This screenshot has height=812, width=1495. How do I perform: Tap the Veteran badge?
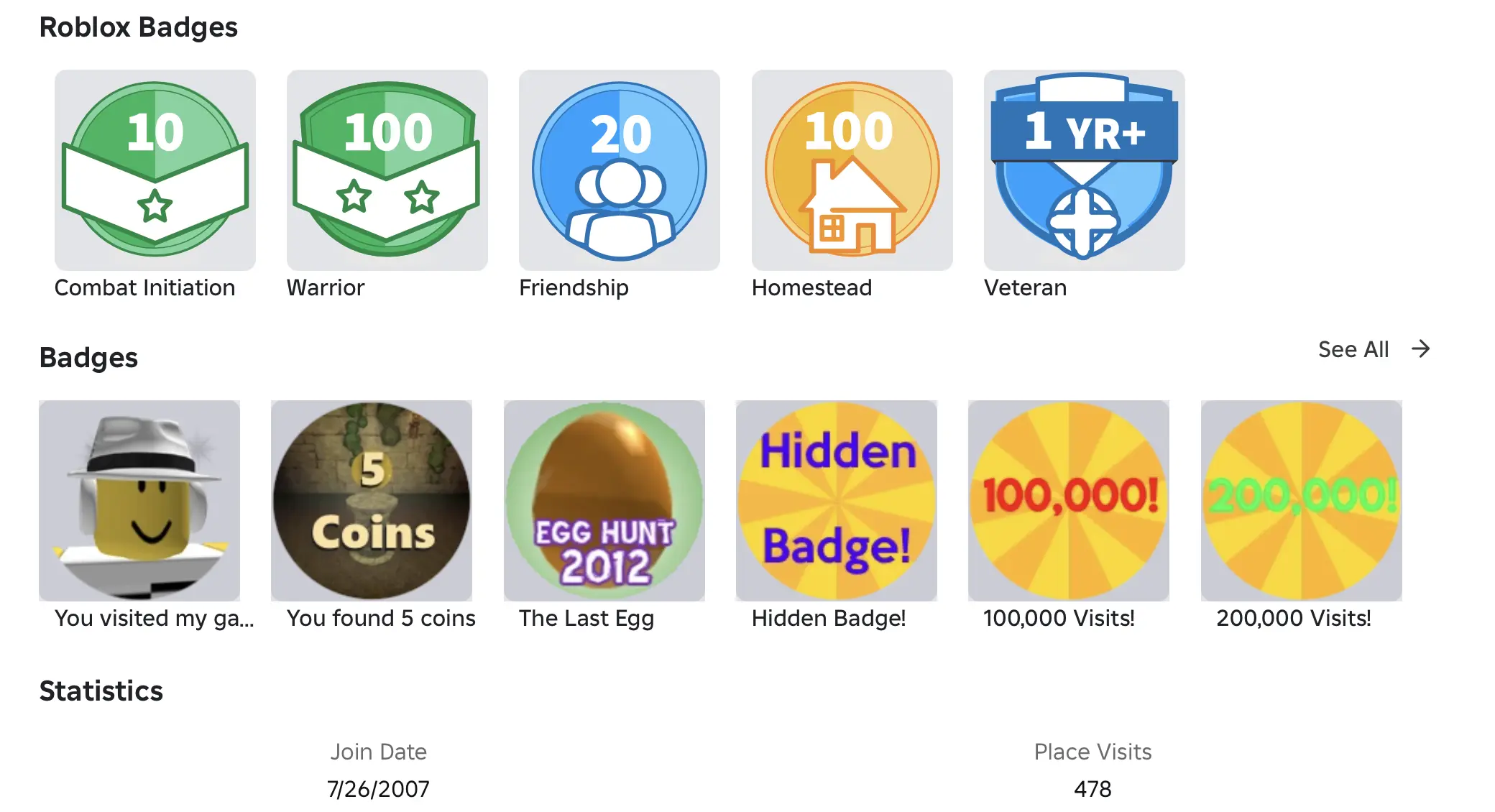[x=1084, y=170]
